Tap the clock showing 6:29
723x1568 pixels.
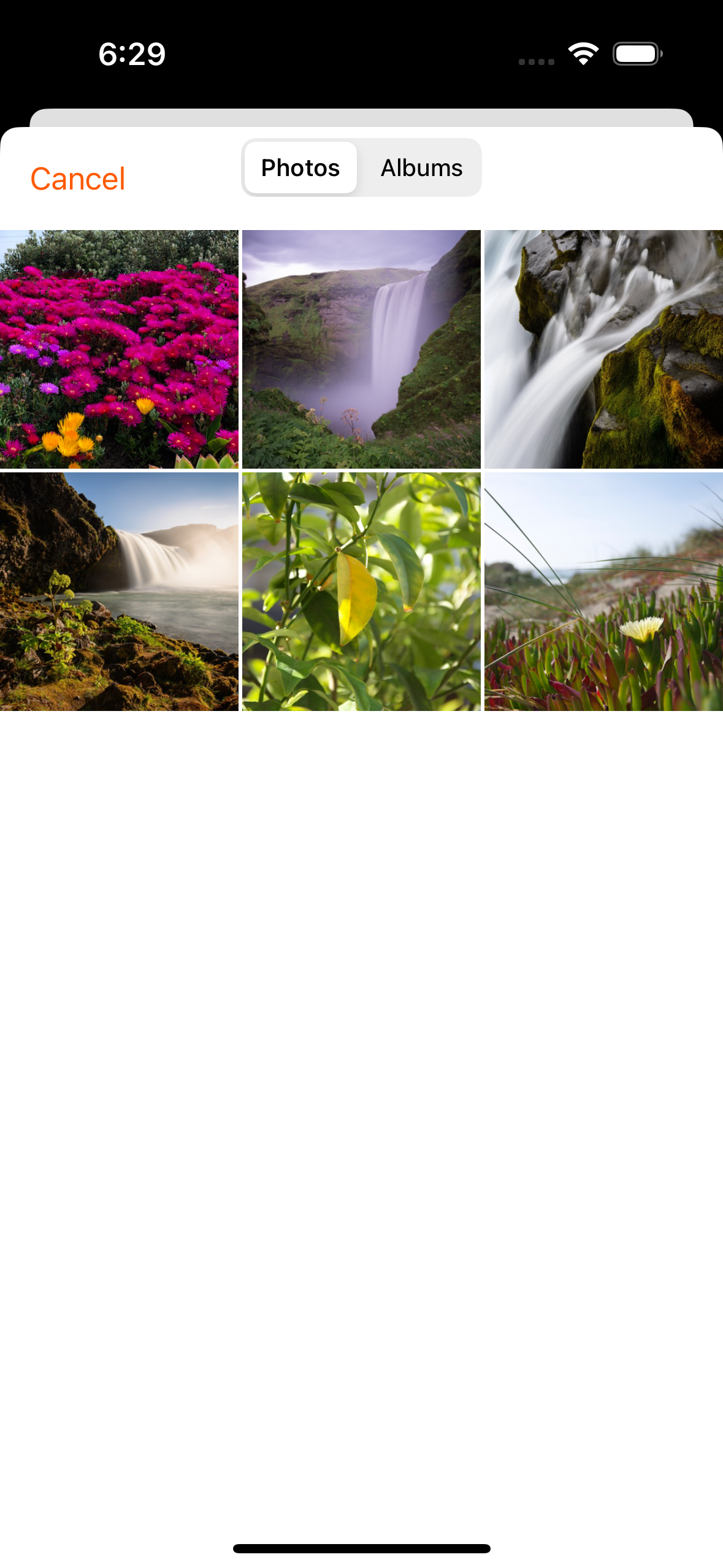[131, 55]
